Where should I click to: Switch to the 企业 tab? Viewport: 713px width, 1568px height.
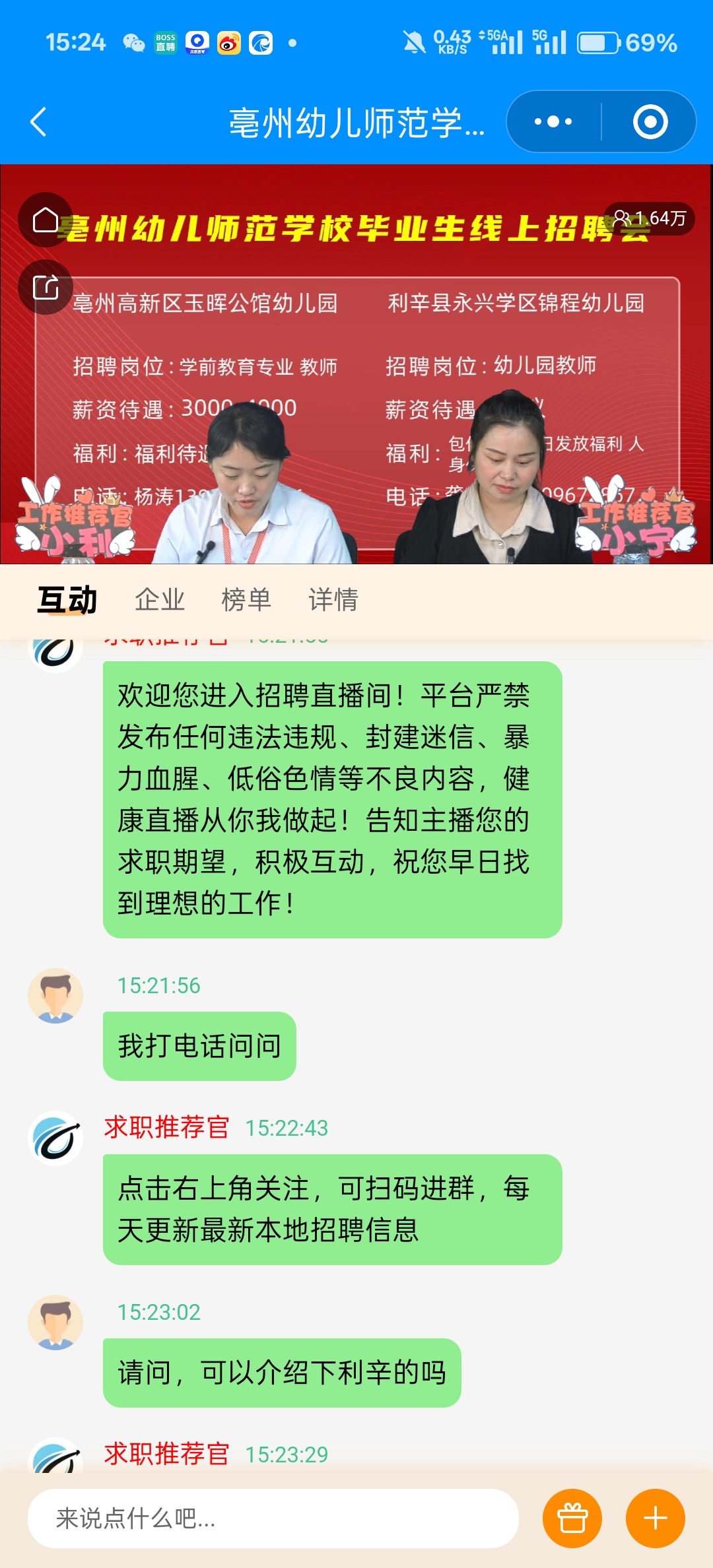coord(160,600)
